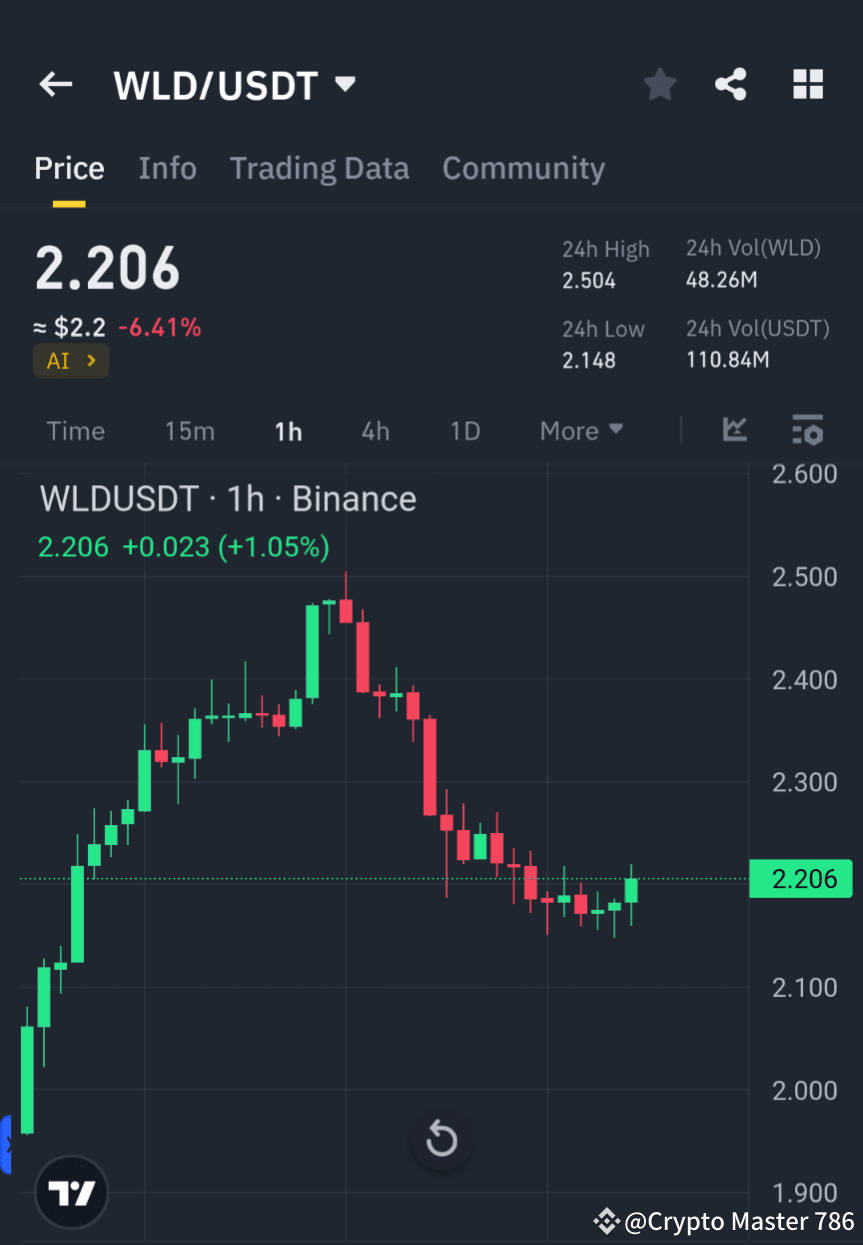Open TradingView via its logo
The image size is (863, 1245).
tap(70, 1192)
